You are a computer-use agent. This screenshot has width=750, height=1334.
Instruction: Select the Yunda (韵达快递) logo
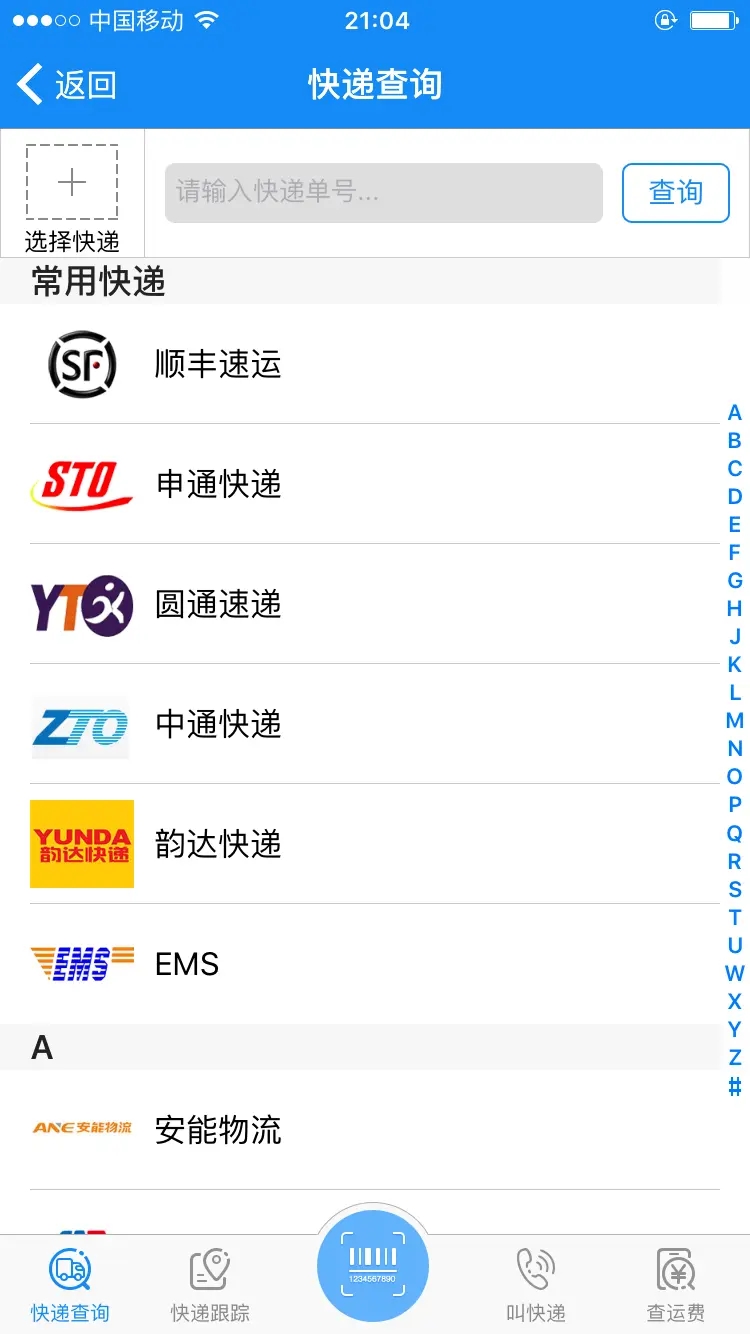click(x=81, y=844)
